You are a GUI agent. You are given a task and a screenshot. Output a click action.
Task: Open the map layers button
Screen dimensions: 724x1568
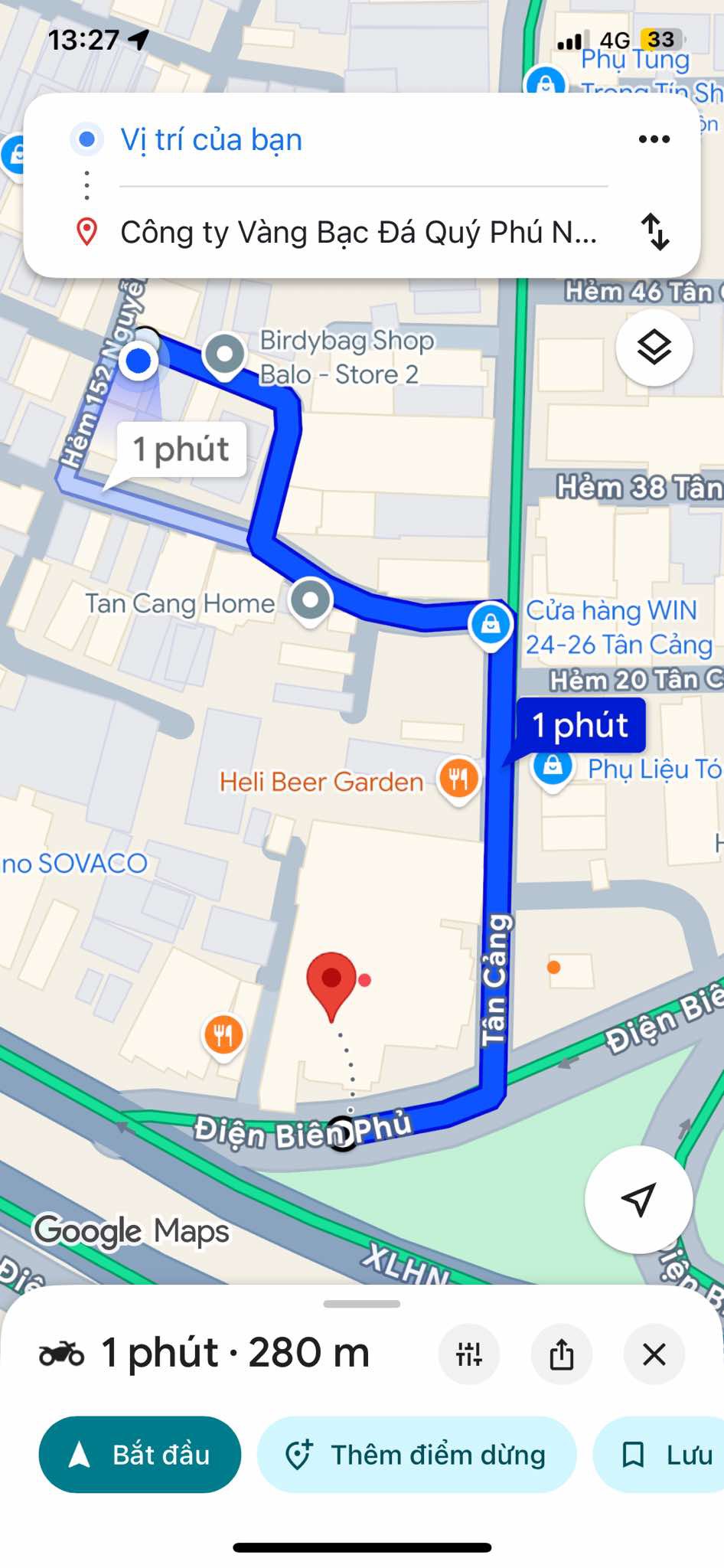tap(654, 348)
